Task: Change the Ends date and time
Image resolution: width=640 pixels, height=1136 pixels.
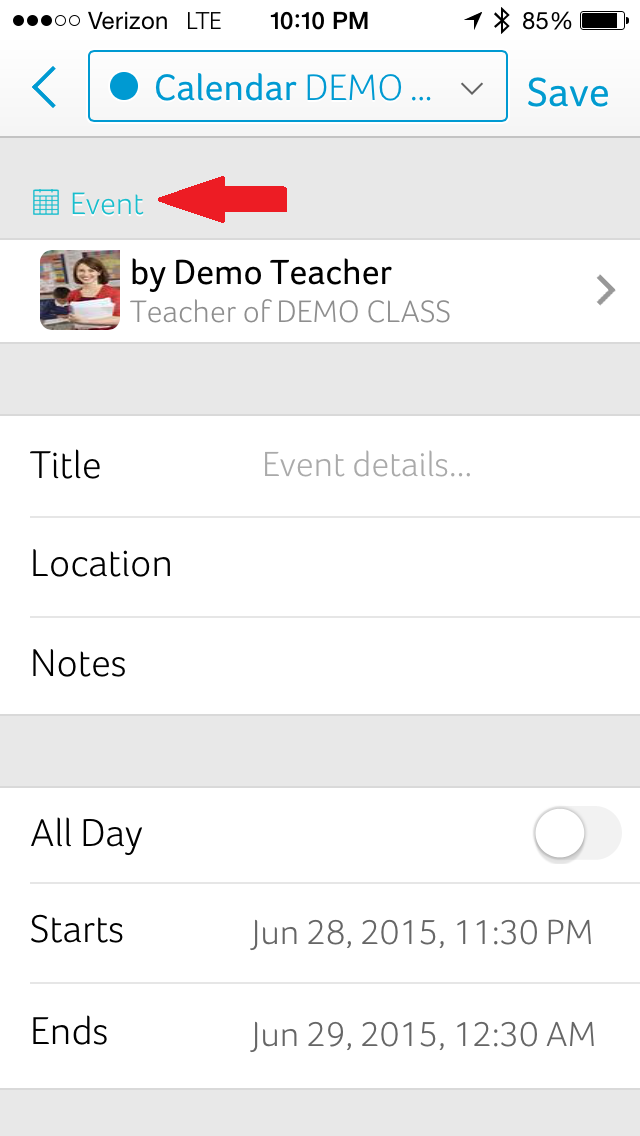Action: click(x=422, y=1034)
